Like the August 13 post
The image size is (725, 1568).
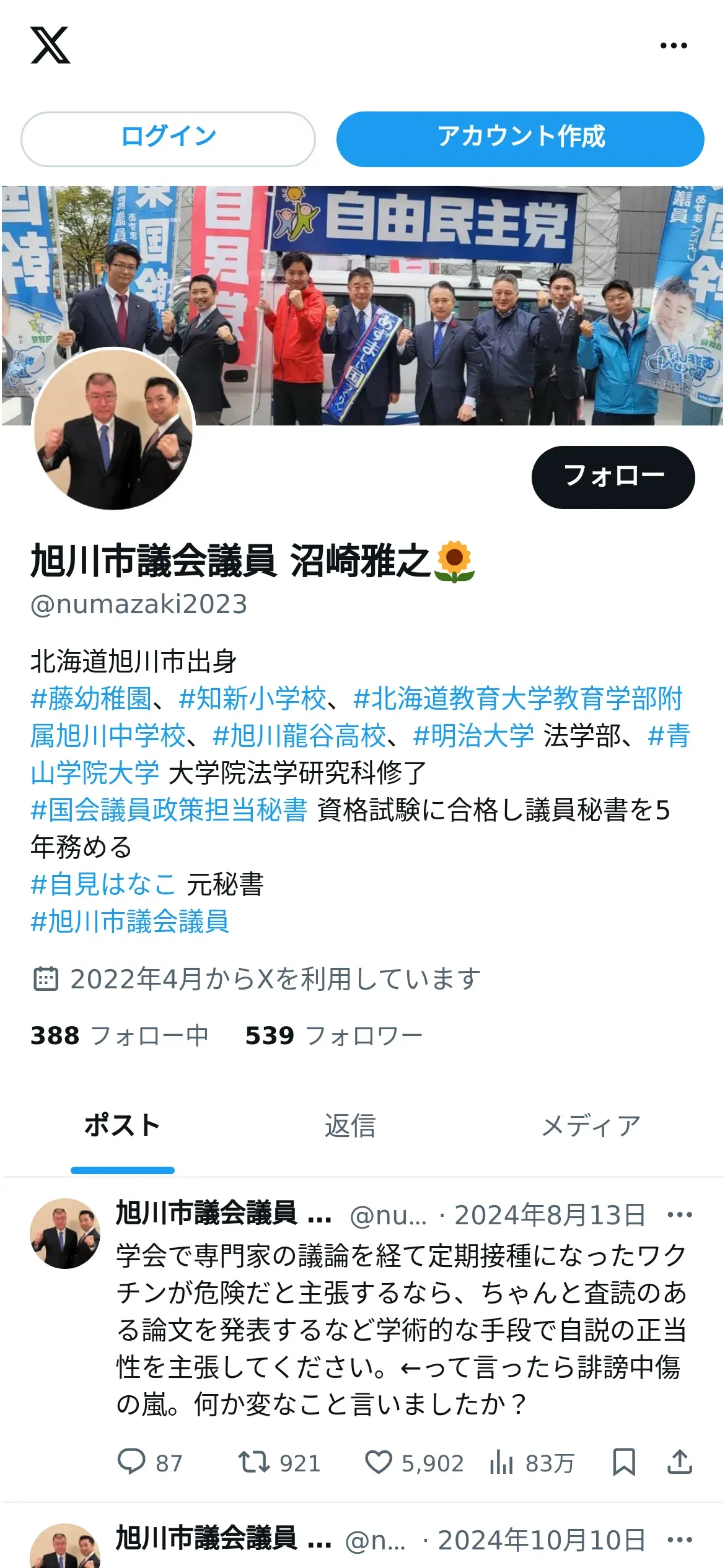pos(414,1463)
